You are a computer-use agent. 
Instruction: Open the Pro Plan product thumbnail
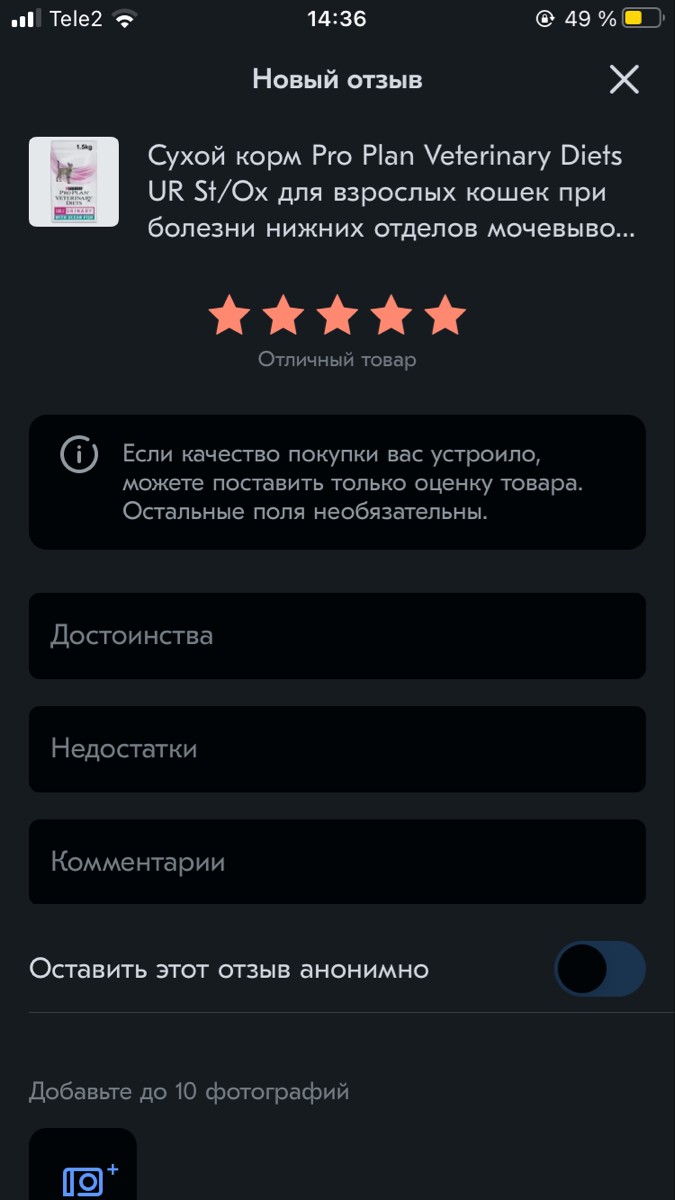pyautogui.click(x=74, y=182)
